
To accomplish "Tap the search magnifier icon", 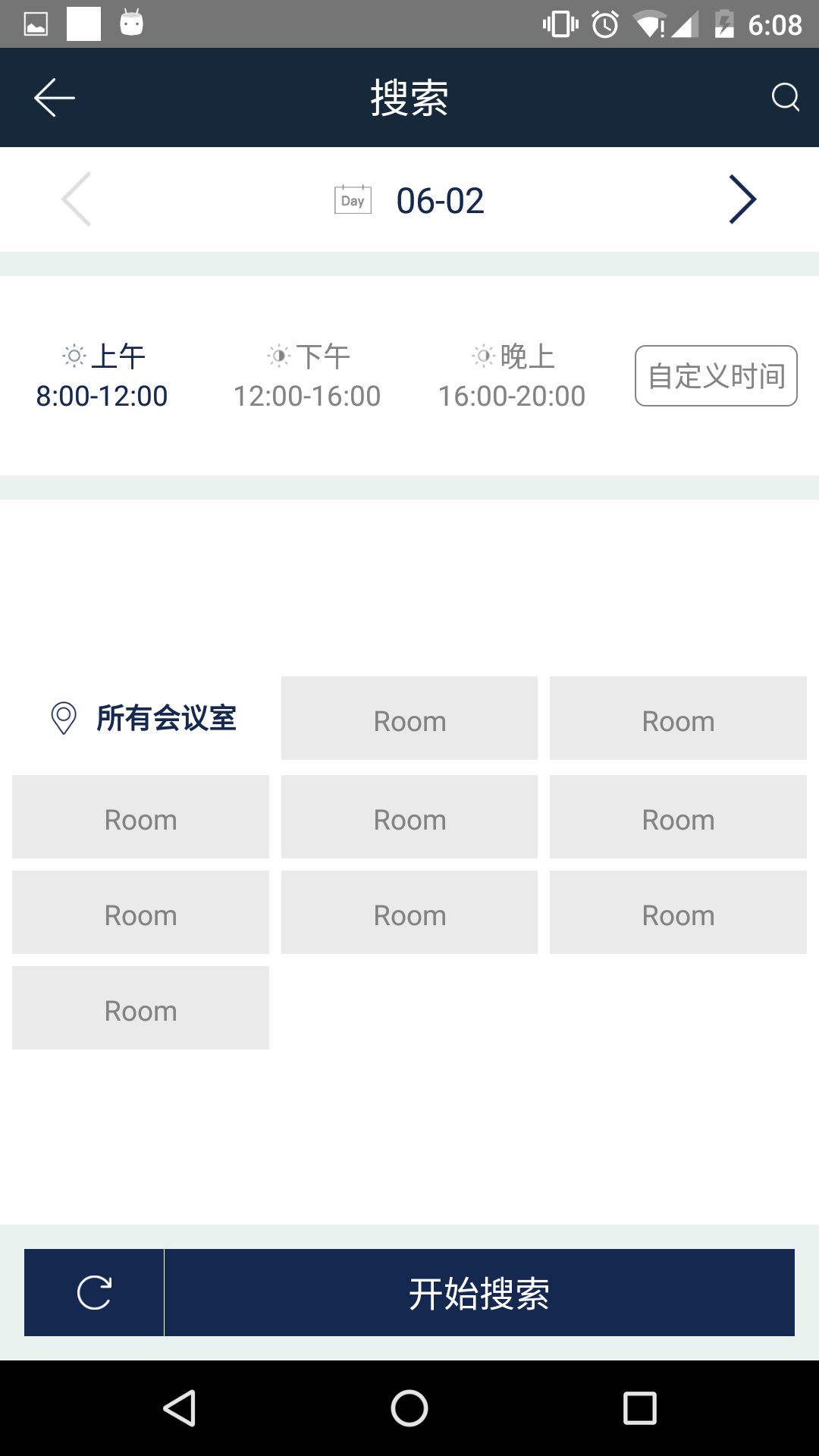I will [785, 98].
